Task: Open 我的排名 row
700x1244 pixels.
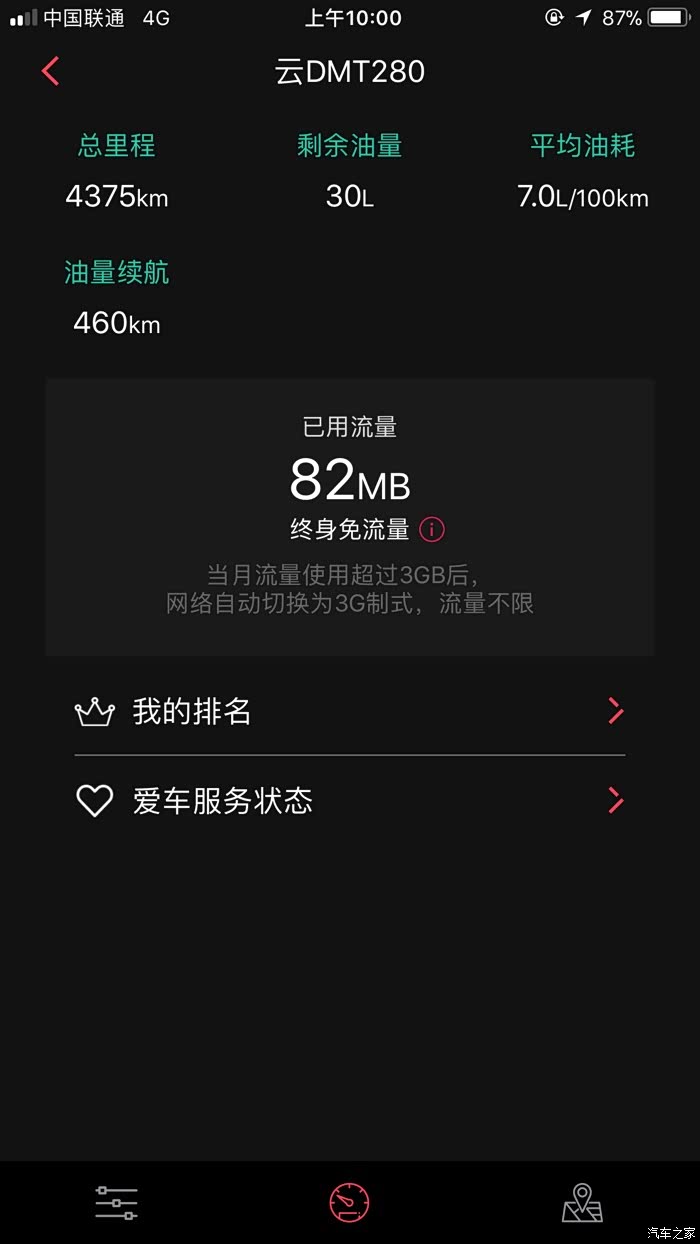Action: [x=350, y=712]
